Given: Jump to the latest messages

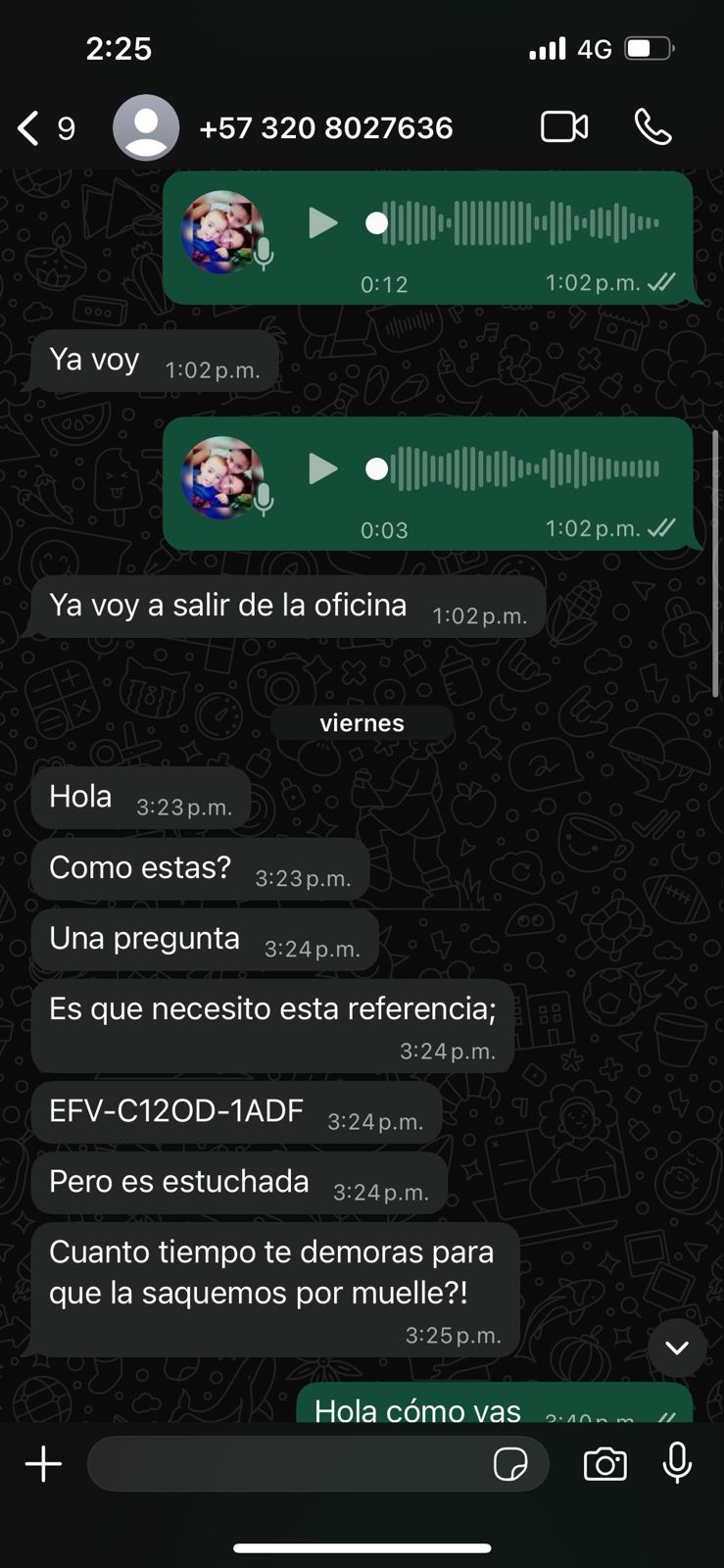Looking at the screenshot, I should point(677,1348).
